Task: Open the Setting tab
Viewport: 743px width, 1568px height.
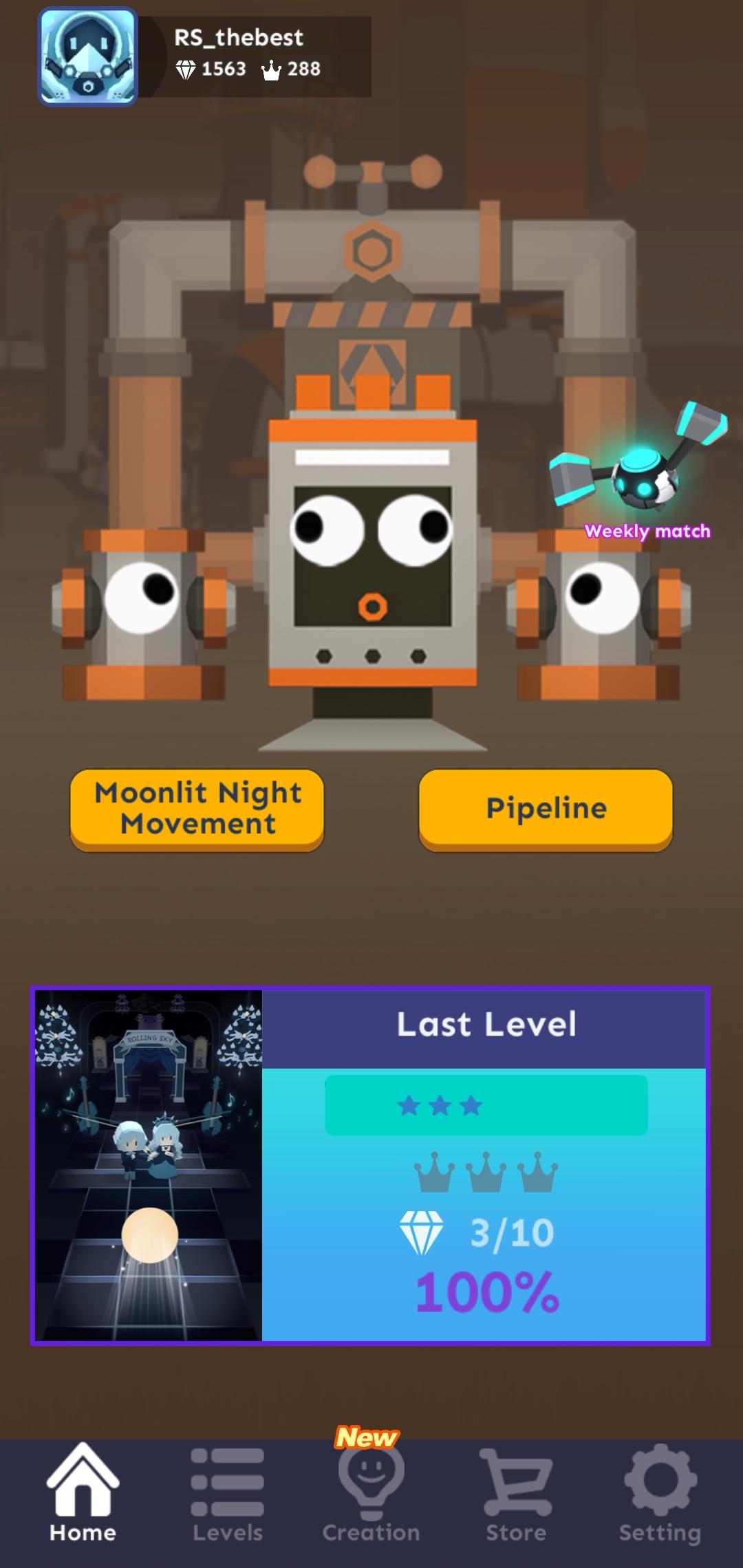Action: click(660, 1494)
